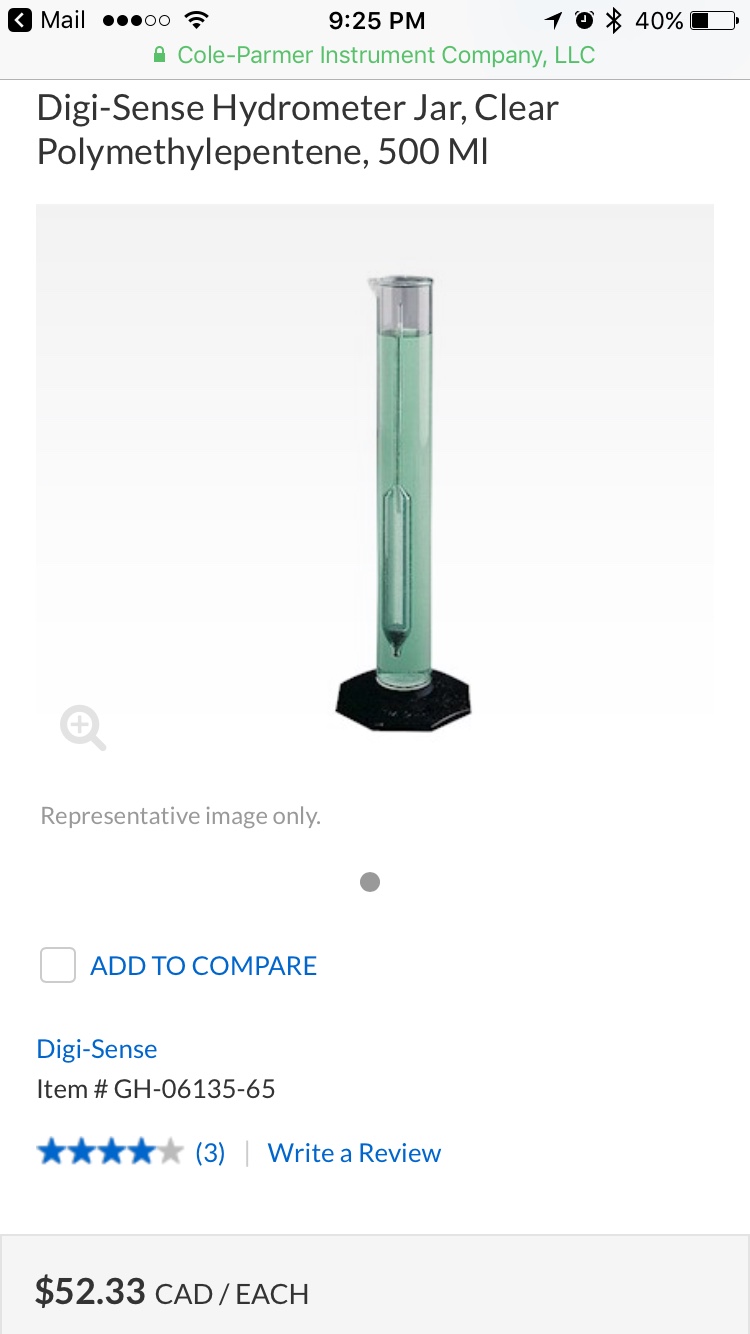The image size is (750, 1334).
Task: Tap the Add to Compare link
Action: (x=203, y=966)
